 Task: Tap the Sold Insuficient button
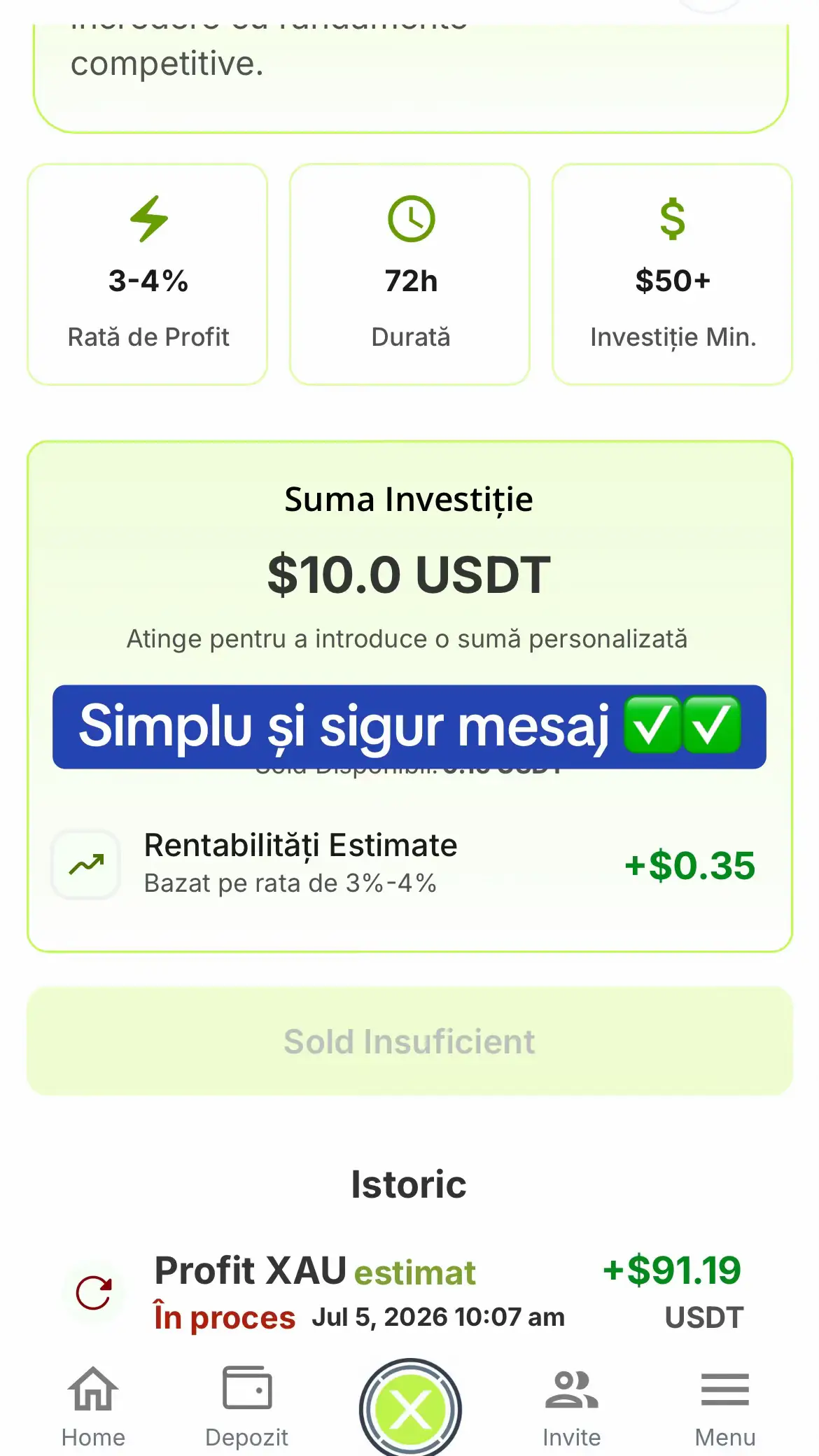[409, 1041]
